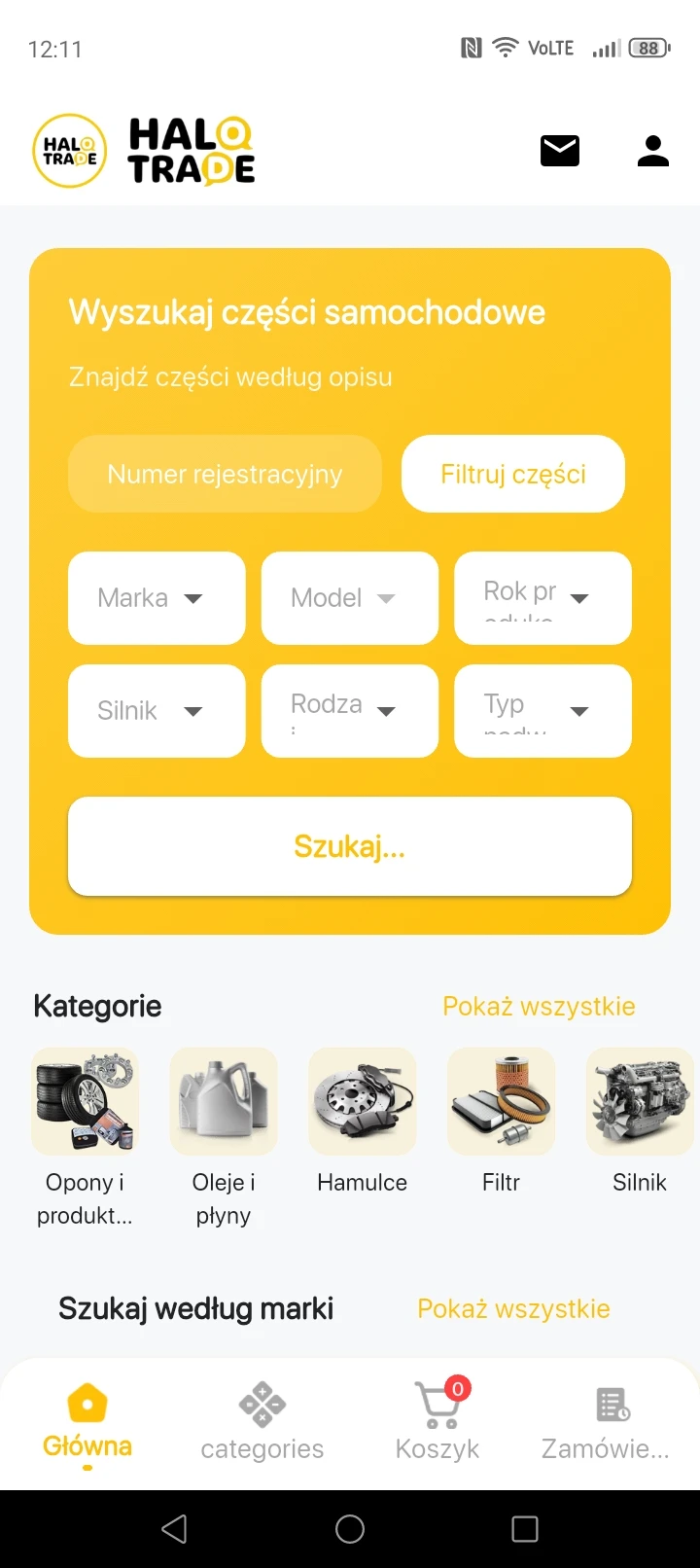The image size is (700, 1568).
Task: Open the user profile icon
Action: coord(652,151)
